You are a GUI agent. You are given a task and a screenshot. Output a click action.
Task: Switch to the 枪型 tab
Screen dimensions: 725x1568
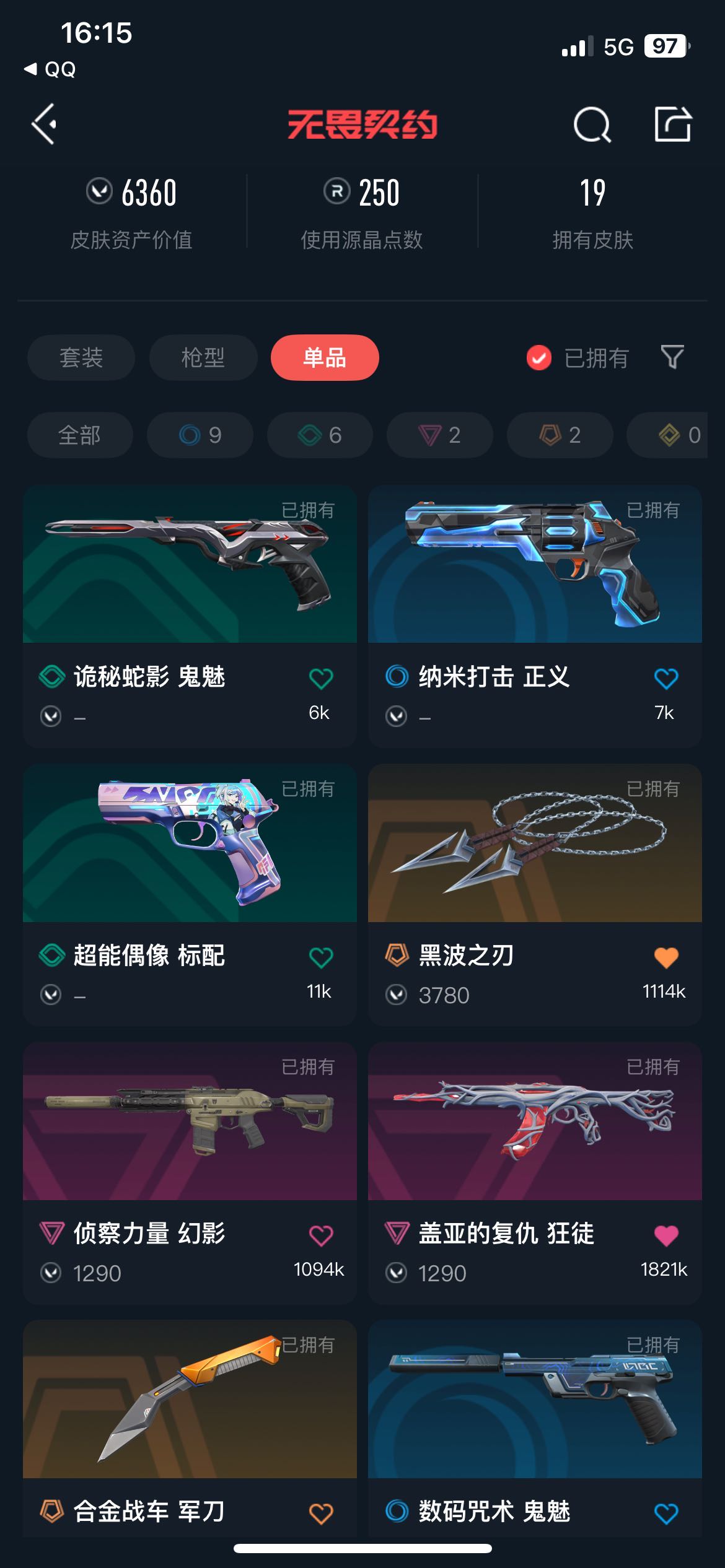[x=203, y=358]
